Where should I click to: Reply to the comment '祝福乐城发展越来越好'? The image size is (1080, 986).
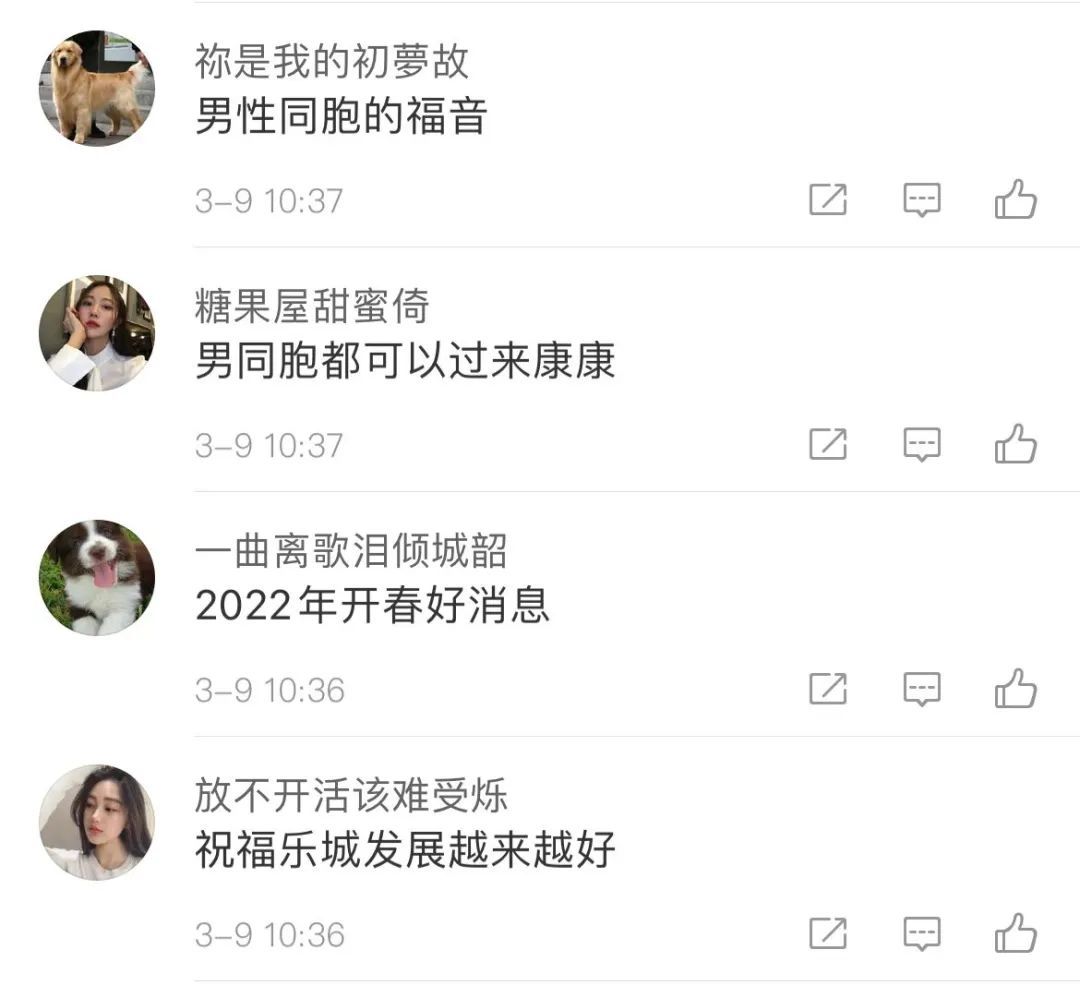coord(921,933)
